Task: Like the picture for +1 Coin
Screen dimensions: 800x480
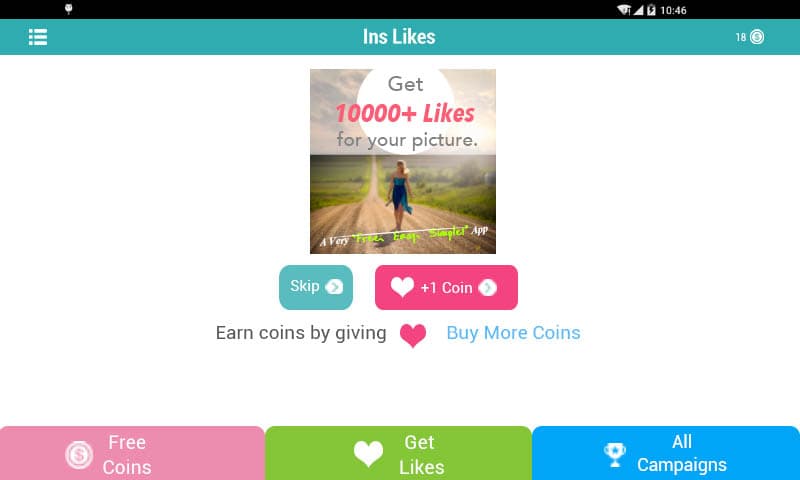Action: coord(446,287)
